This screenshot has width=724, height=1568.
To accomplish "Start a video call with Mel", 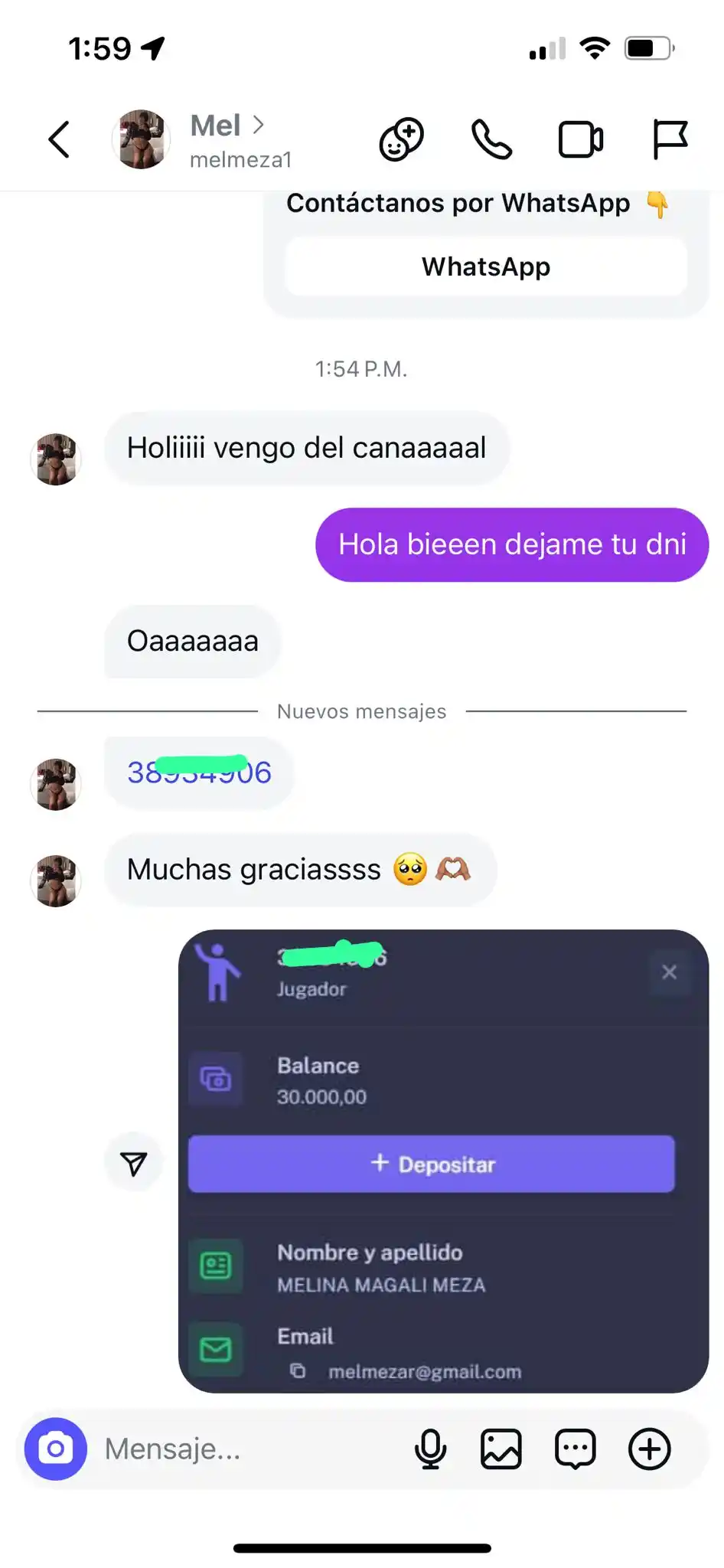I will click(x=581, y=140).
